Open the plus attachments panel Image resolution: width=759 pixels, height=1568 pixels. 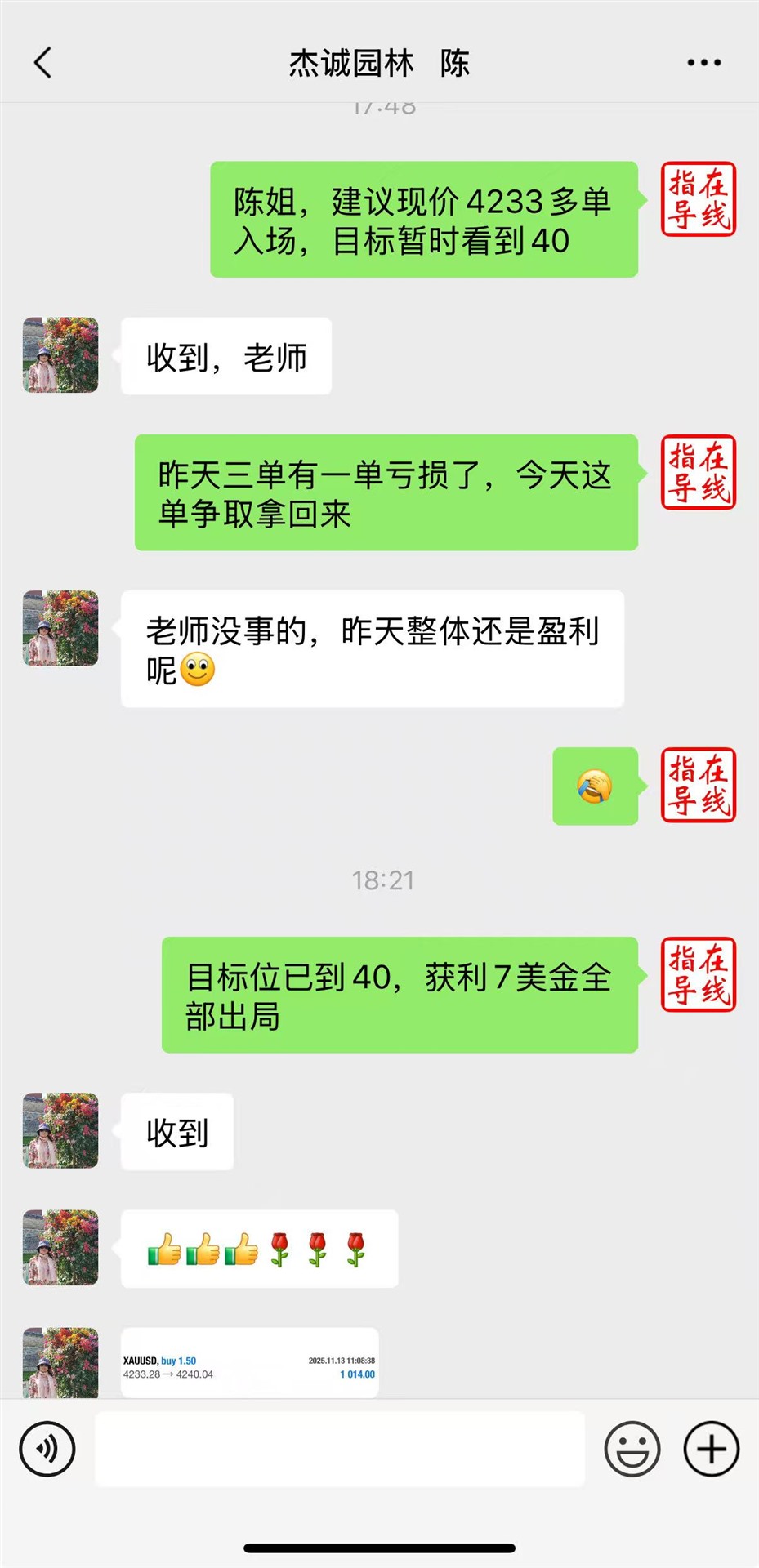coord(711,1449)
